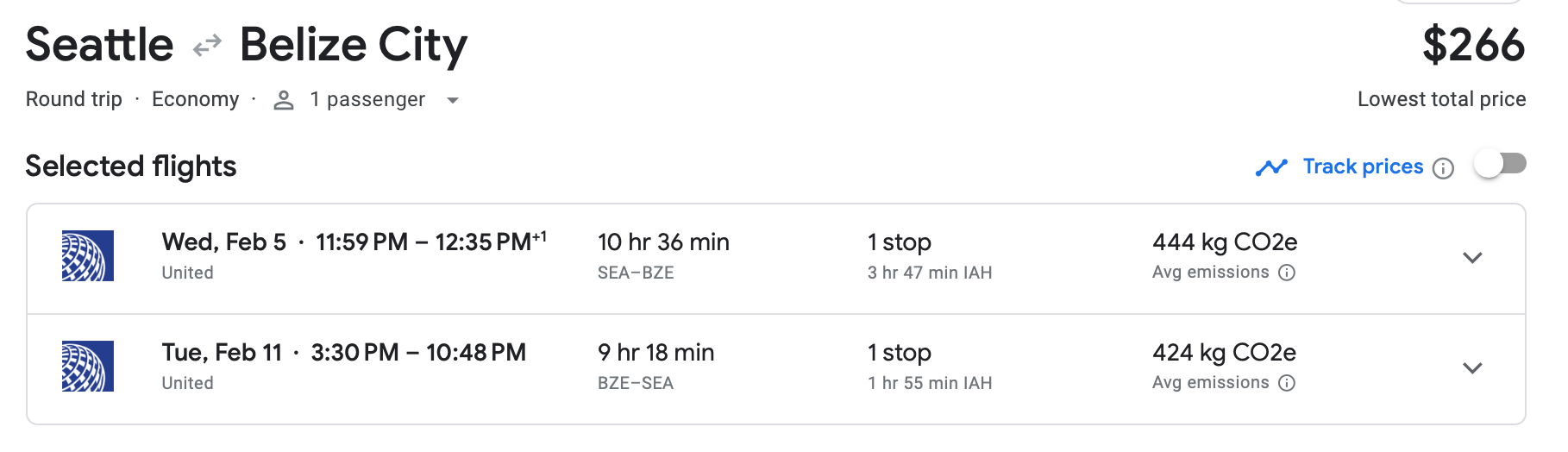Viewport: 1568px width, 452px height.
Task: Open the 1 passenger dropdown
Action: click(367, 100)
